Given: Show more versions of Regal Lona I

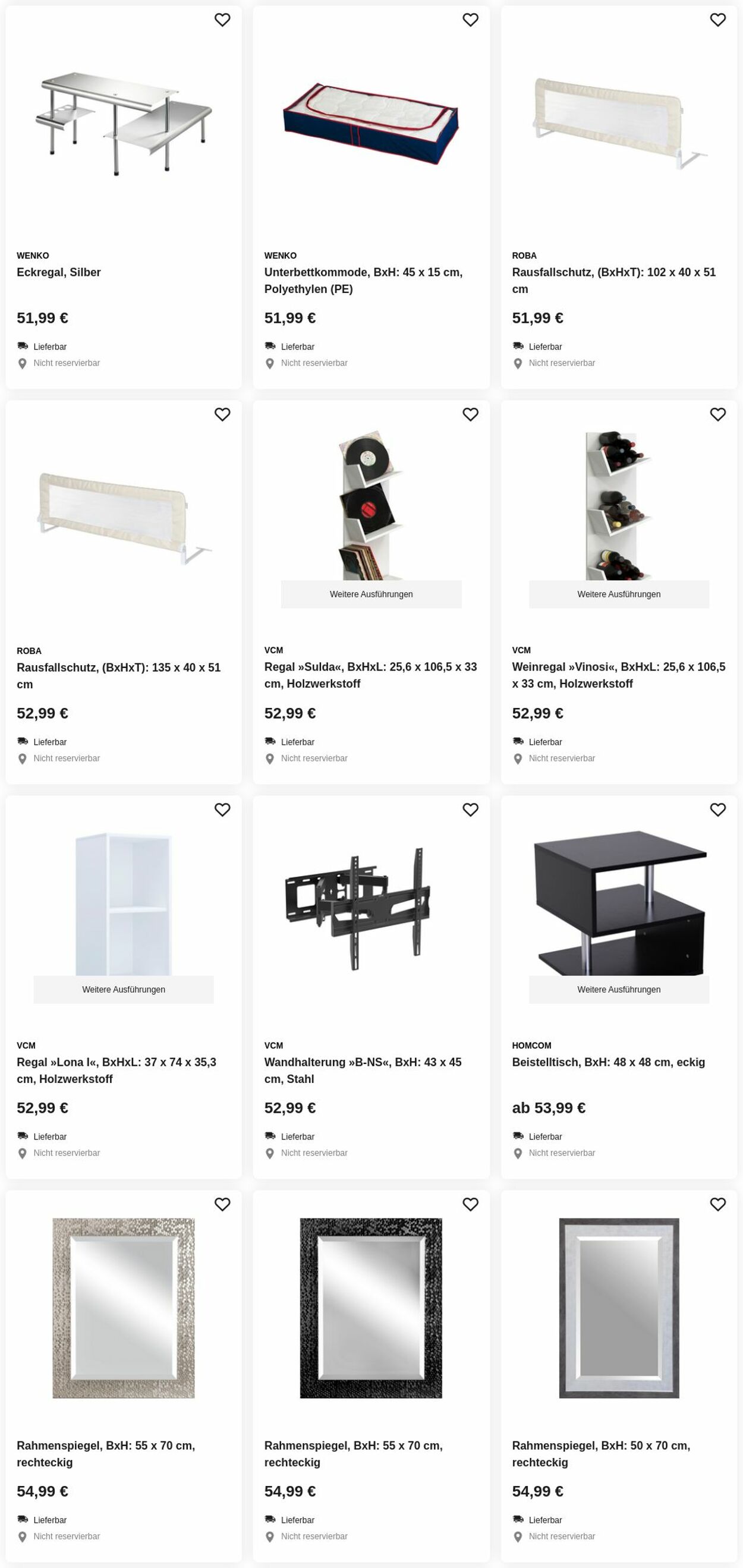Looking at the screenshot, I should [x=124, y=989].
